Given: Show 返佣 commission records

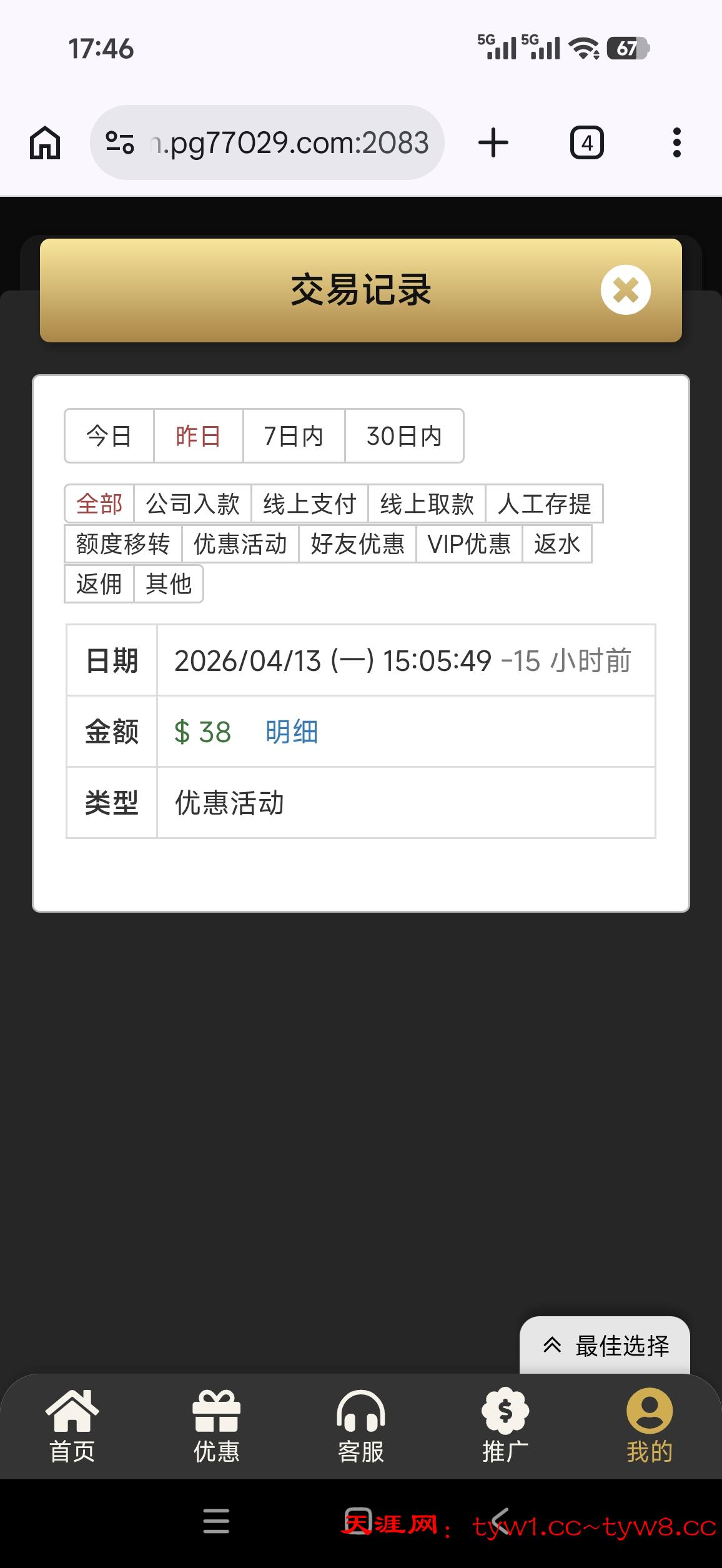Looking at the screenshot, I should pos(99,583).
